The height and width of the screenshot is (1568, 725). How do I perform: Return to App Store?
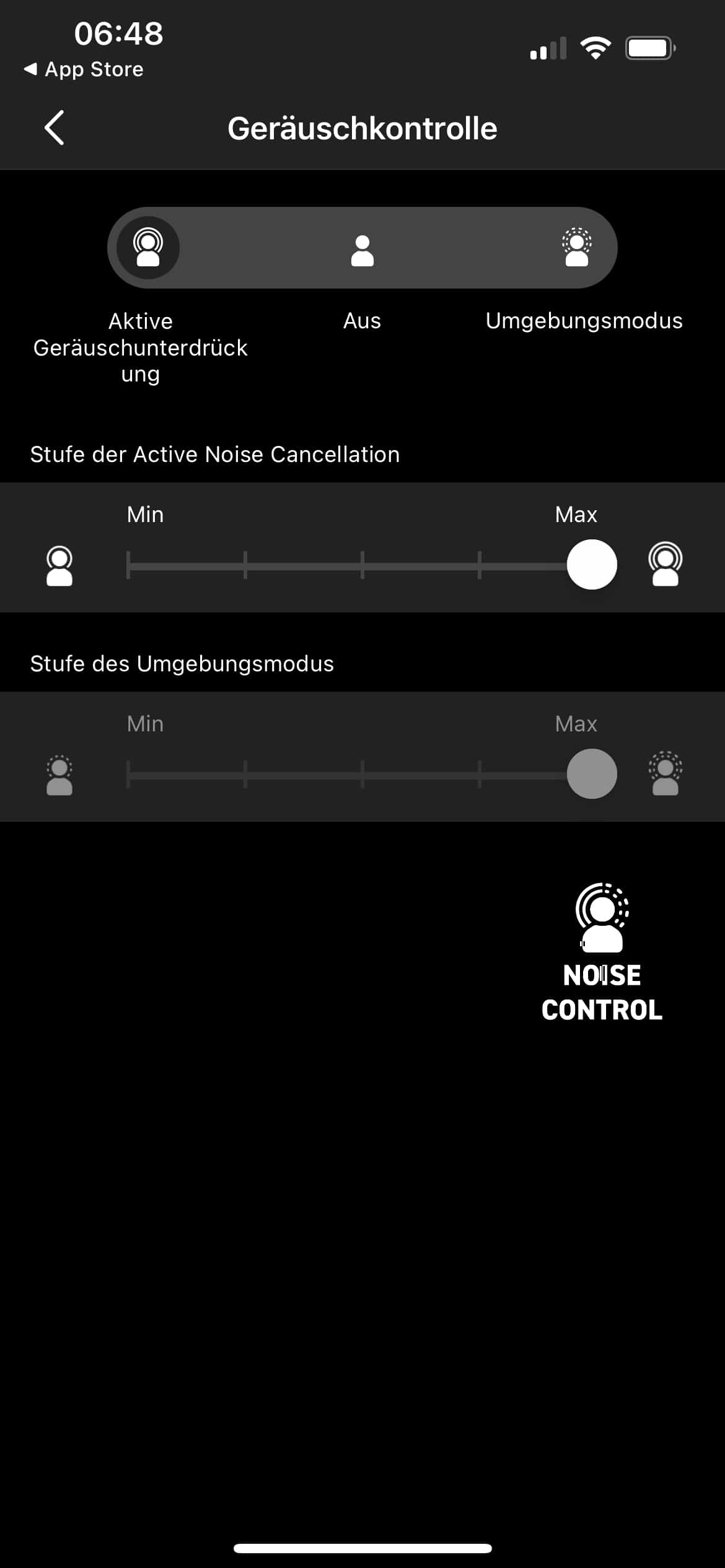84,69
